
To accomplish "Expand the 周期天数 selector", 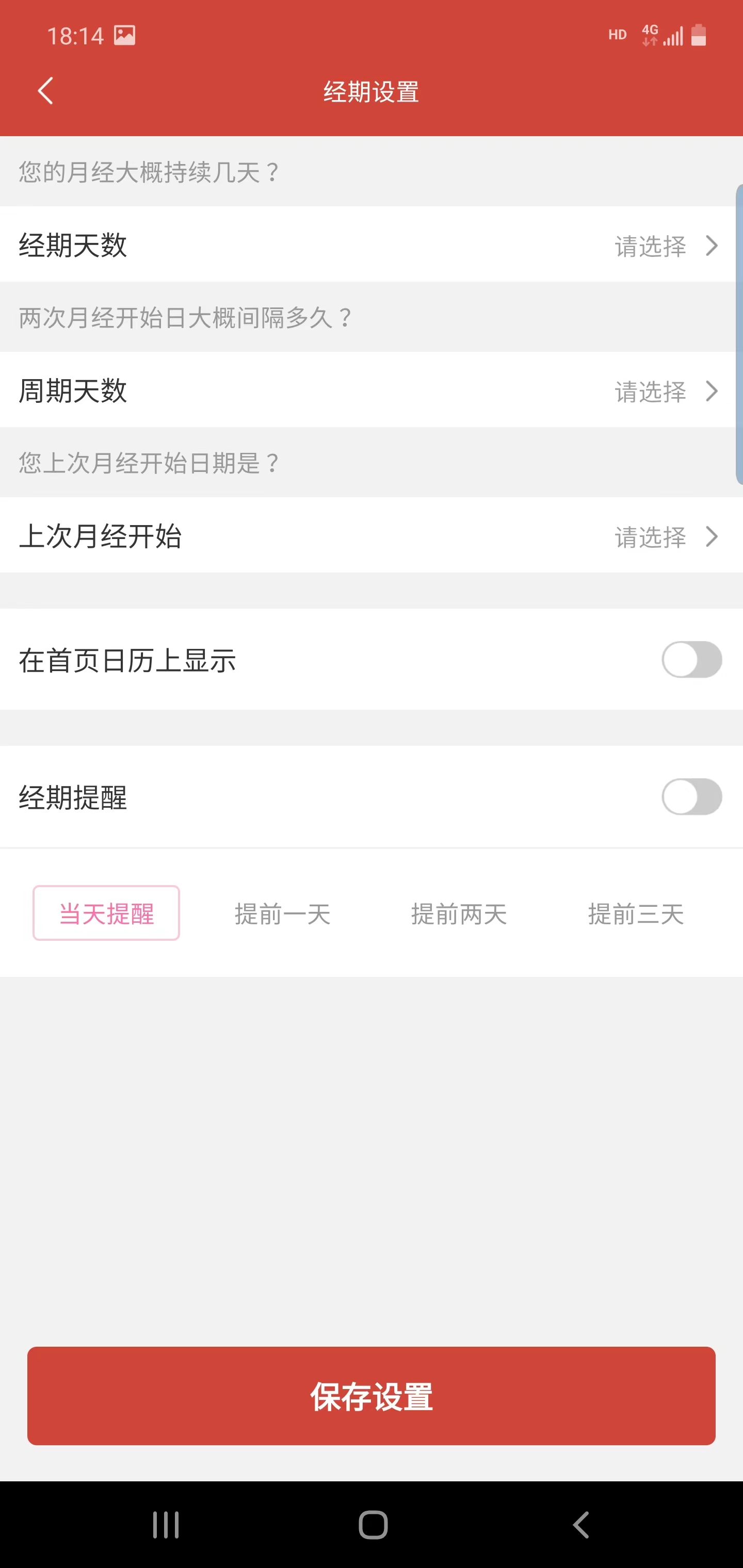I will coord(372,391).
